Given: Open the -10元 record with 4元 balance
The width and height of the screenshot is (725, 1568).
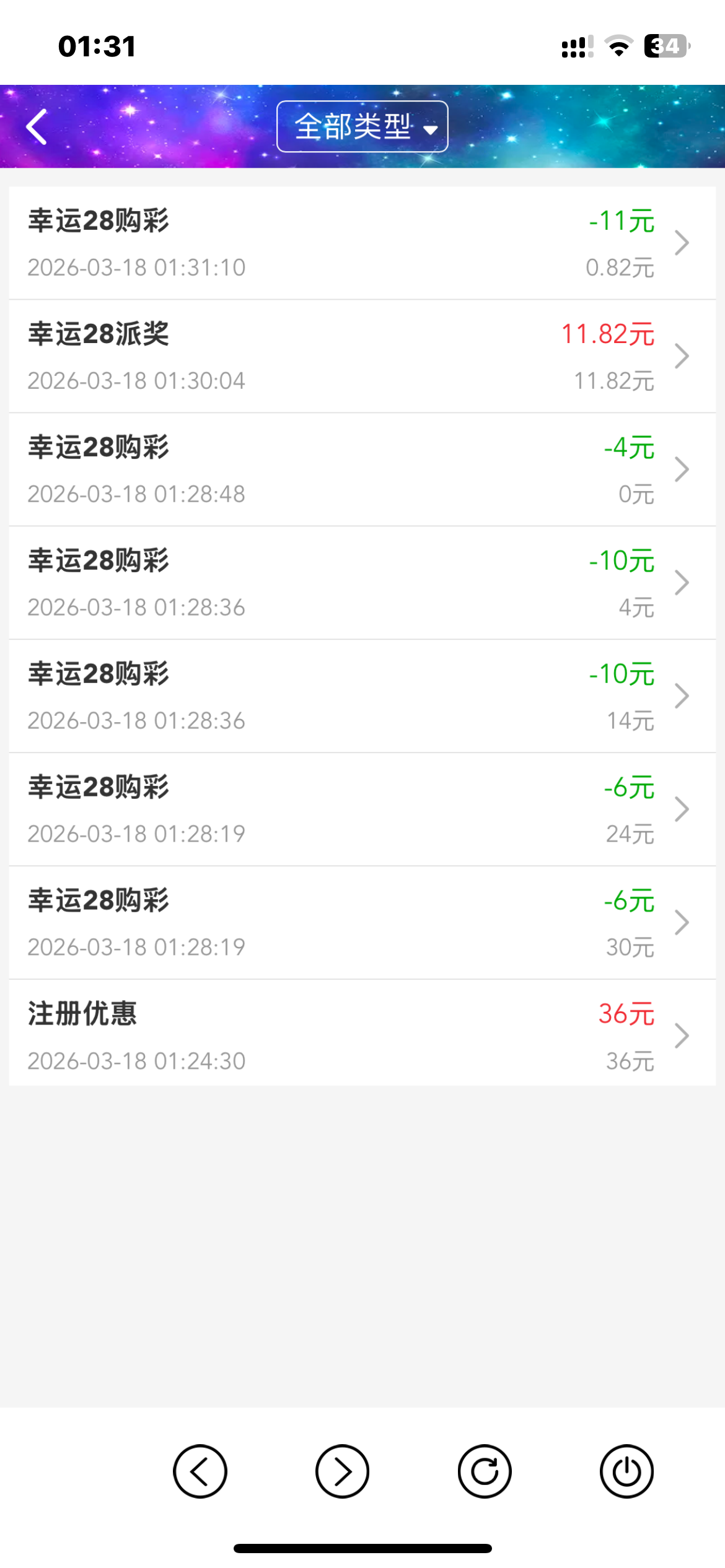Looking at the screenshot, I should point(362,583).
